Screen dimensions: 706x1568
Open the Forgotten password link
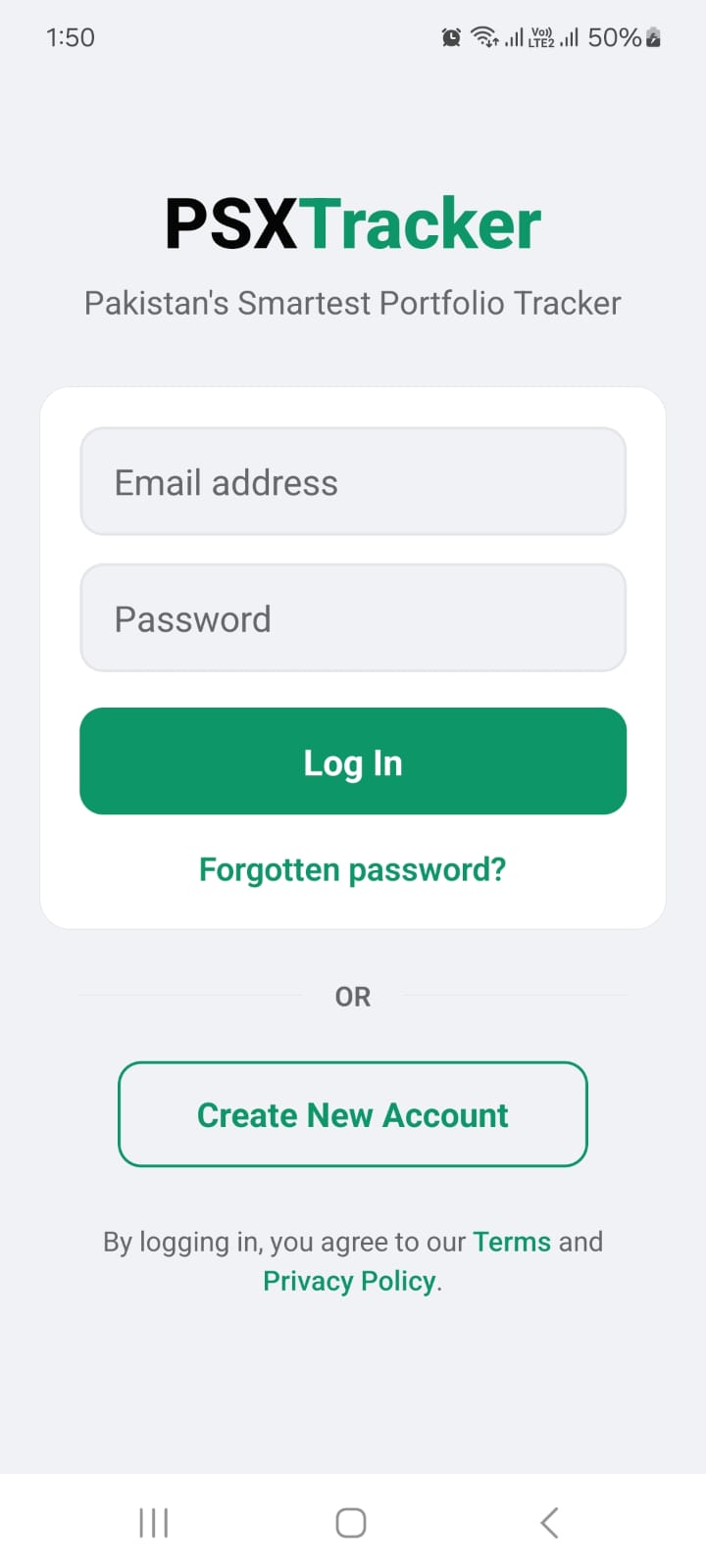(352, 868)
